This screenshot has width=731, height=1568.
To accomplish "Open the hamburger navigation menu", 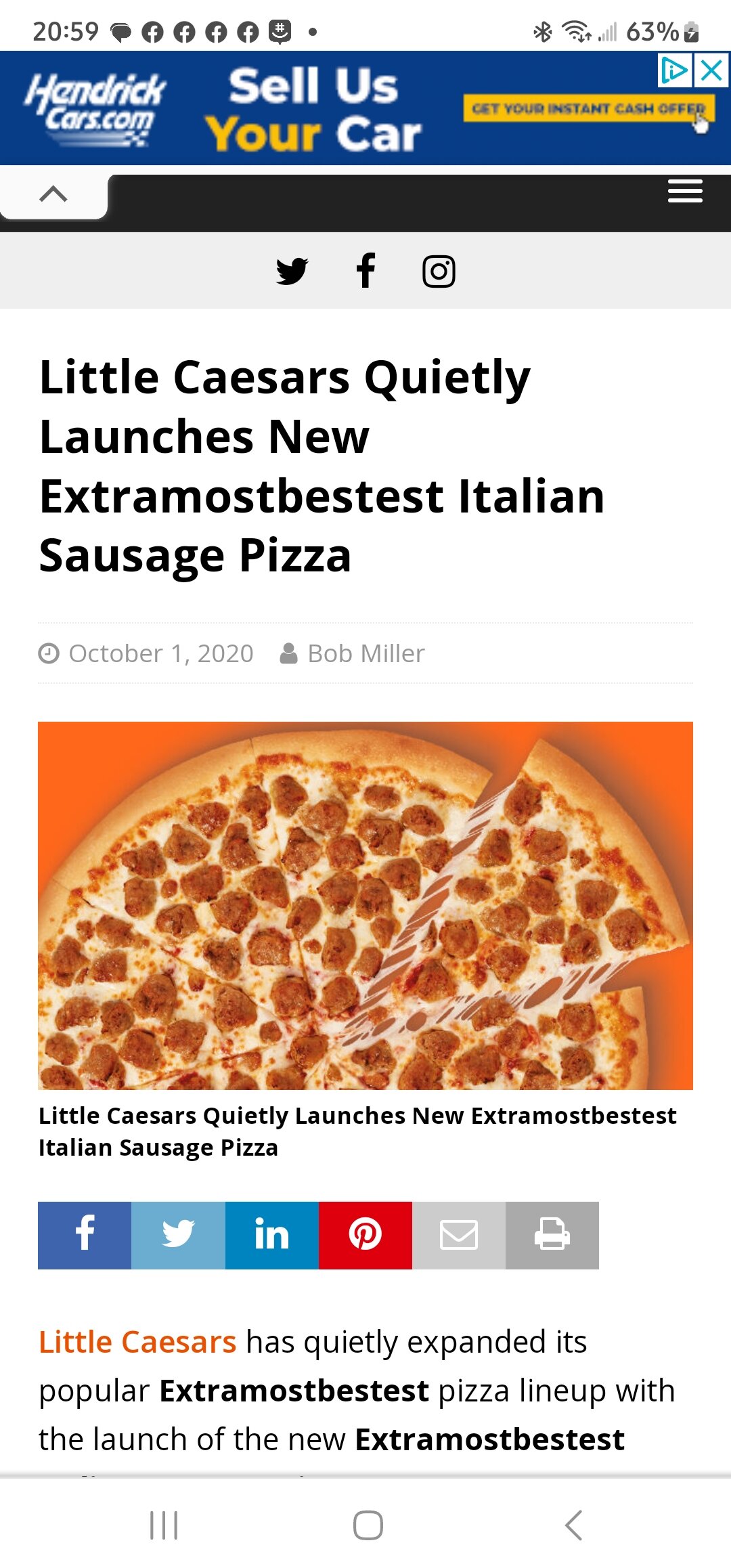I will click(685, 192).
